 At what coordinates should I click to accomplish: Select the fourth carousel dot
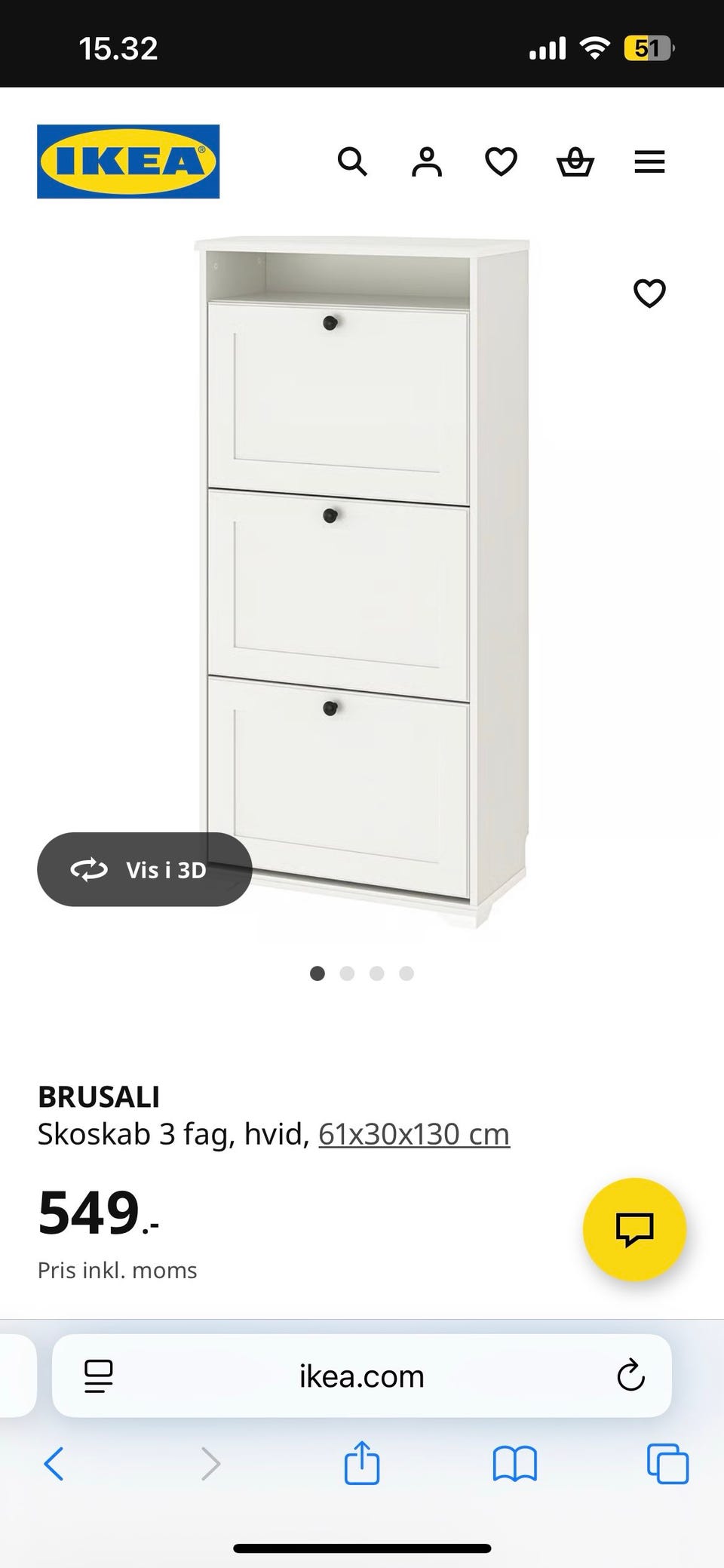406,973
